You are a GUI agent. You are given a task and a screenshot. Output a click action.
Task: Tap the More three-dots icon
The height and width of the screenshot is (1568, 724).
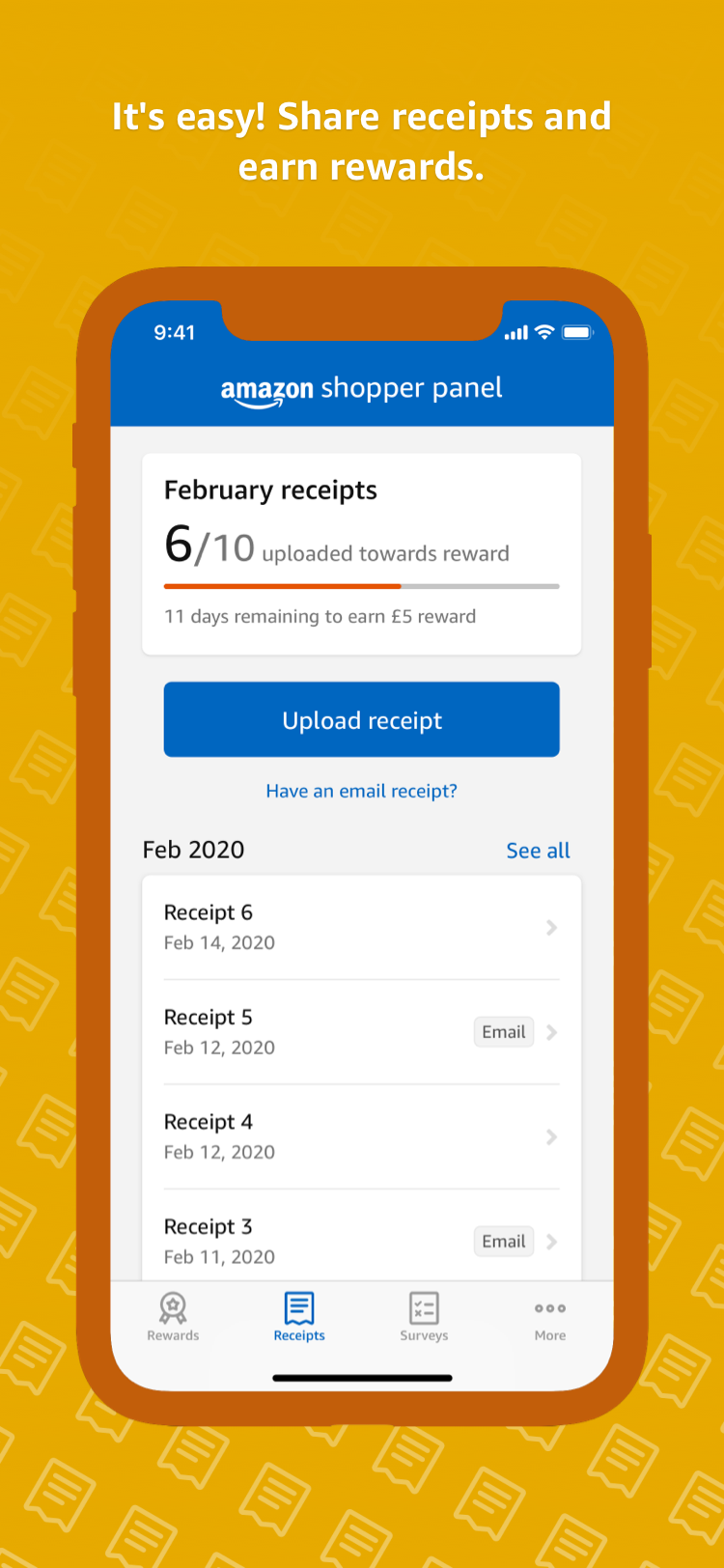click(548, 1309)
